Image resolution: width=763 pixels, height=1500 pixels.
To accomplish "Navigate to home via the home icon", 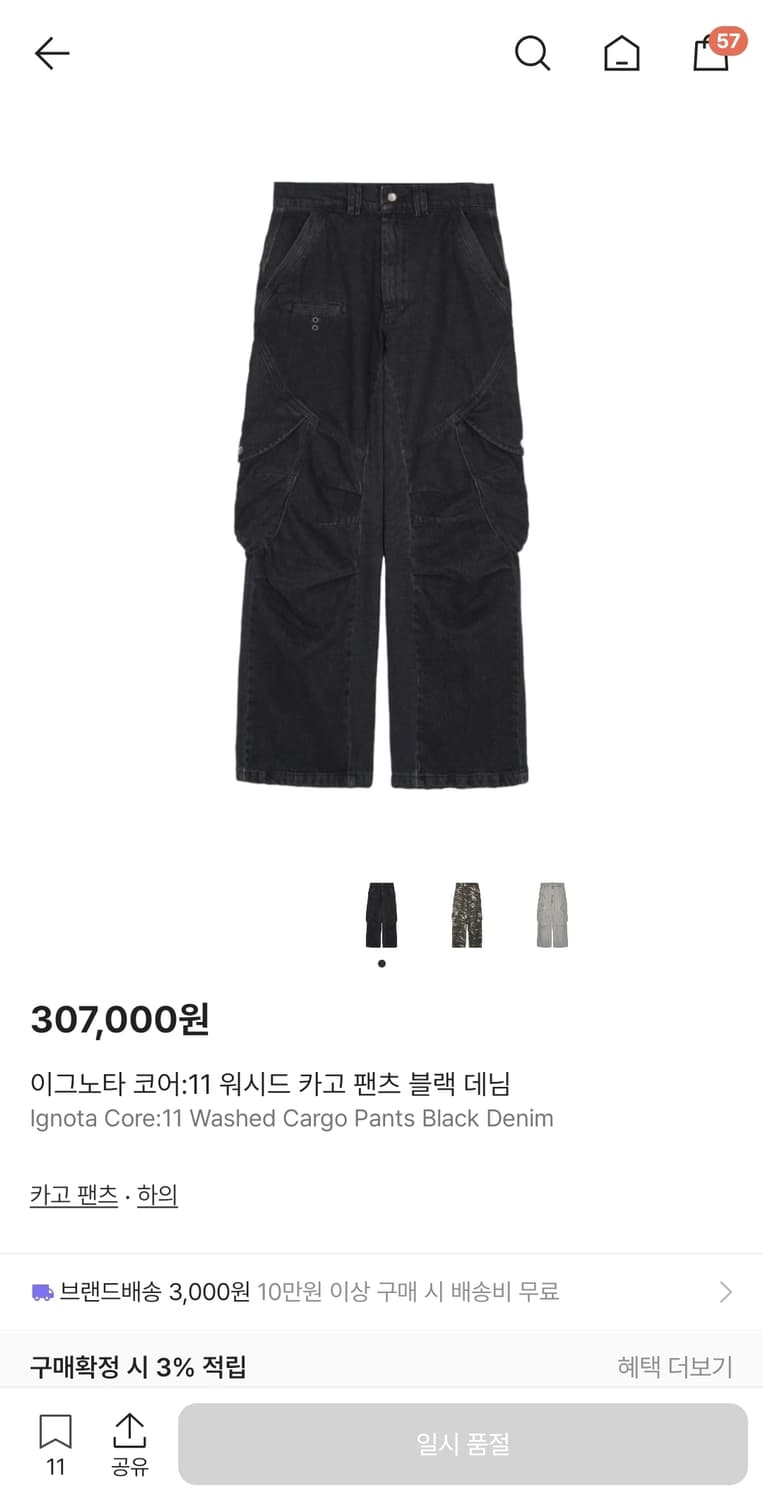I will tap(621, 54).
